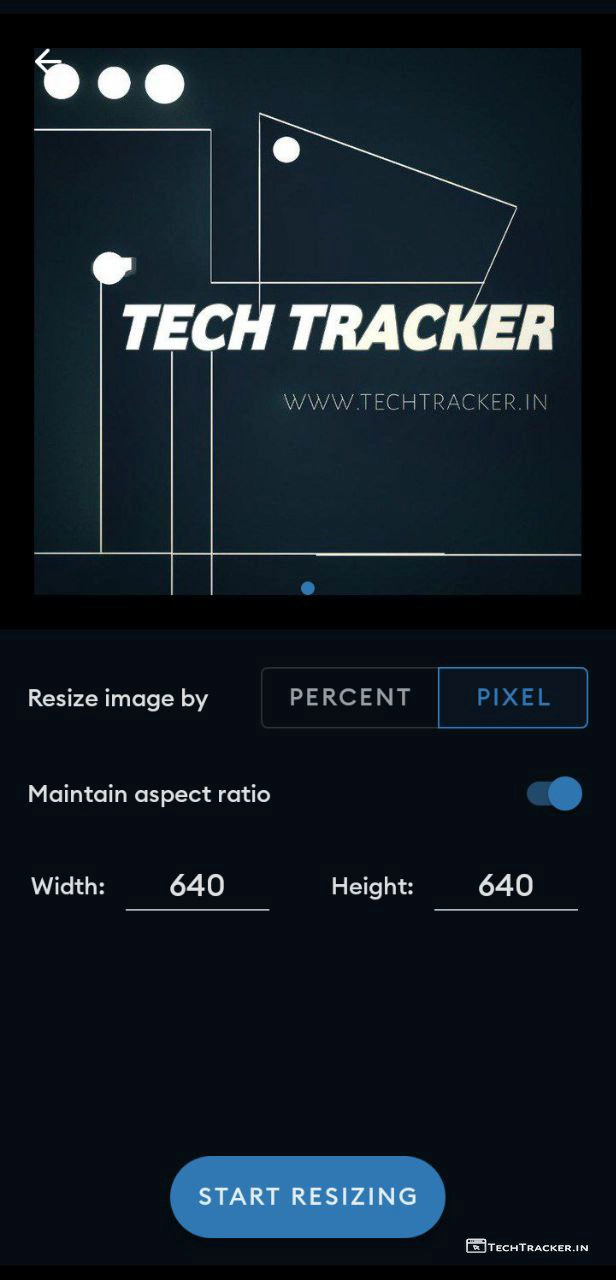Go back using the arrow icon
The height and width of the screenshot is (1280, 616).
point(47,62)
